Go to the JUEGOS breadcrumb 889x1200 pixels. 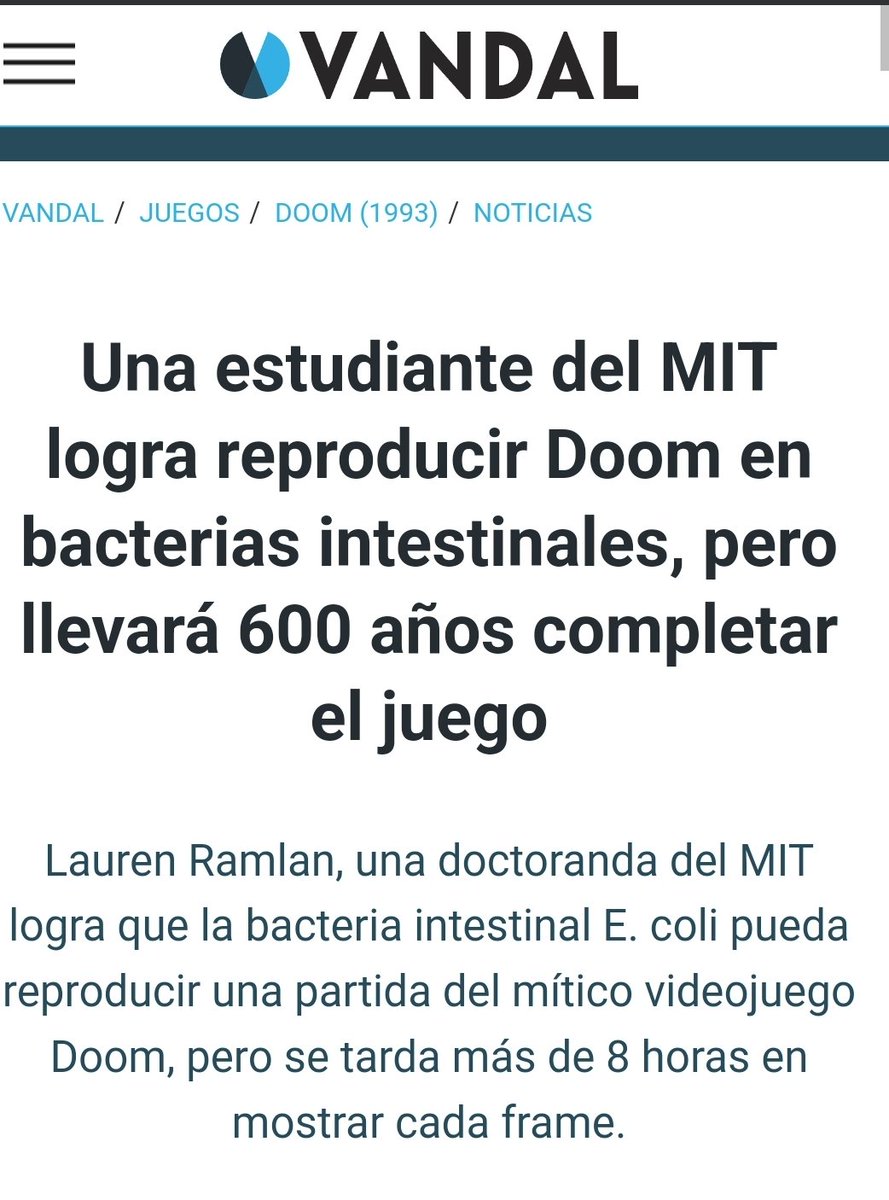189,213
